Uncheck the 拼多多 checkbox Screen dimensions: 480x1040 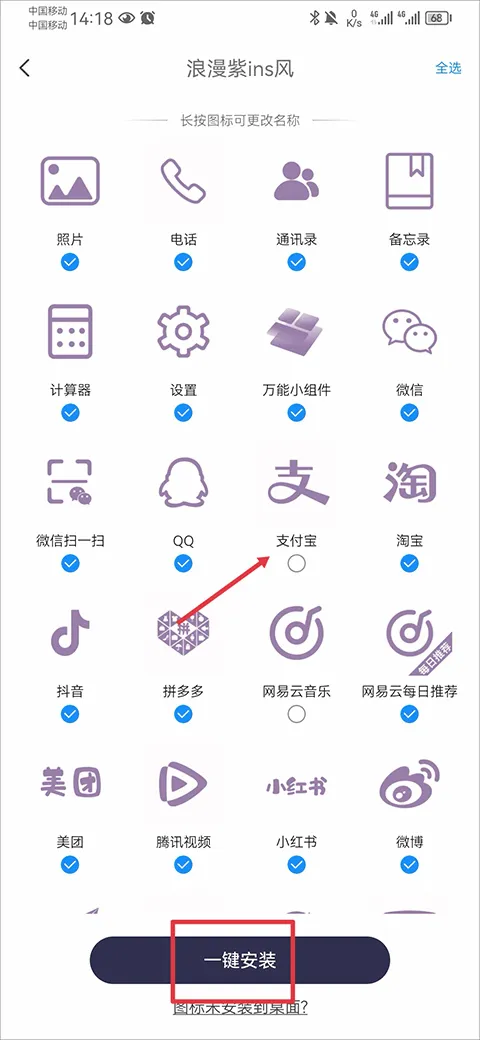pos(184,714)
